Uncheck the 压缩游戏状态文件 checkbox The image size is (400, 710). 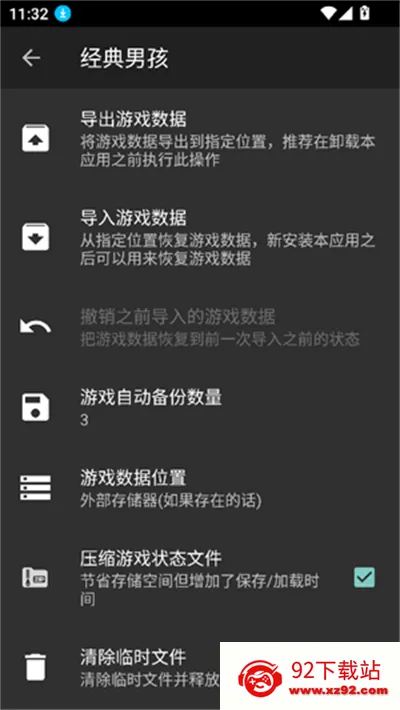pyautogui.click(x=364, y=577)
